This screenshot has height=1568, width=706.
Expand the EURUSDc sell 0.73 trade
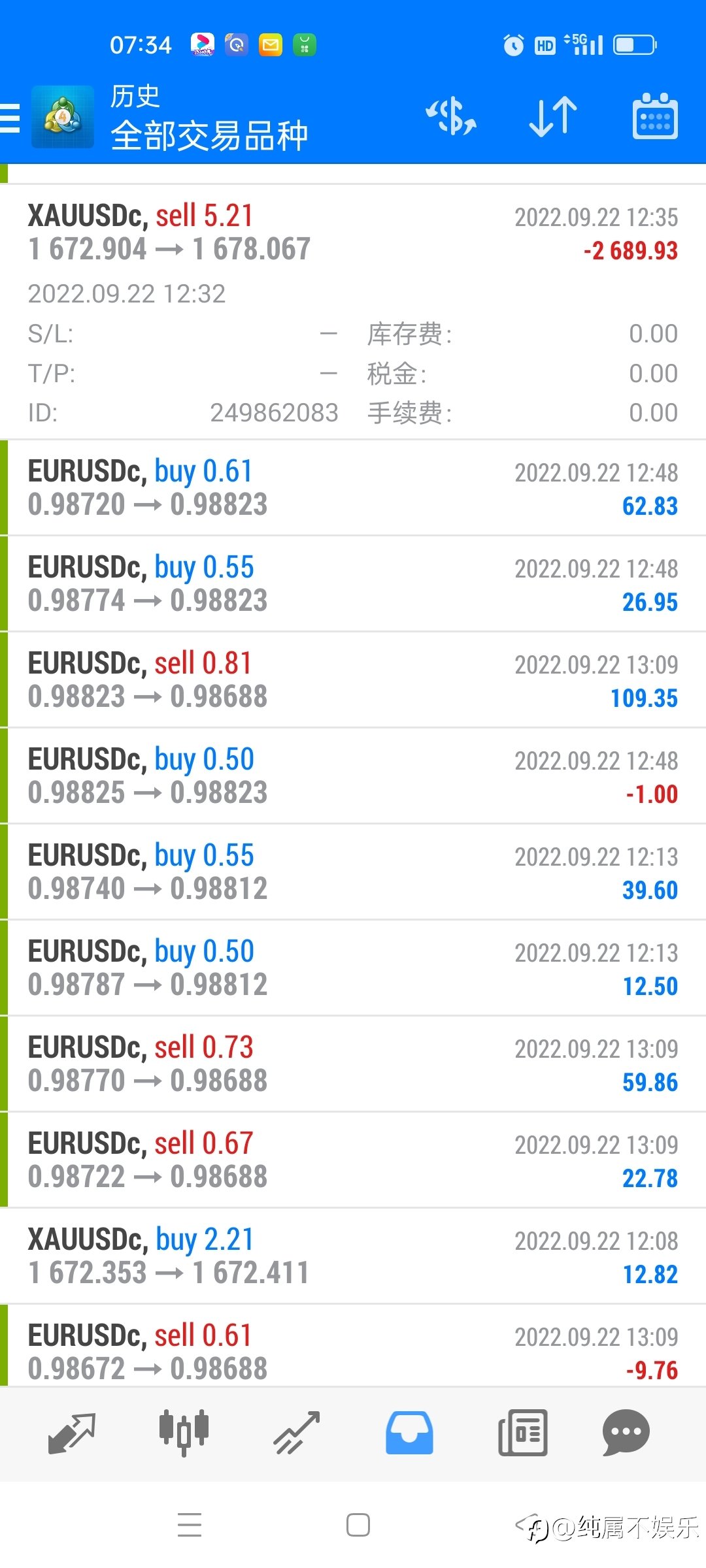tap(353, 1064)
